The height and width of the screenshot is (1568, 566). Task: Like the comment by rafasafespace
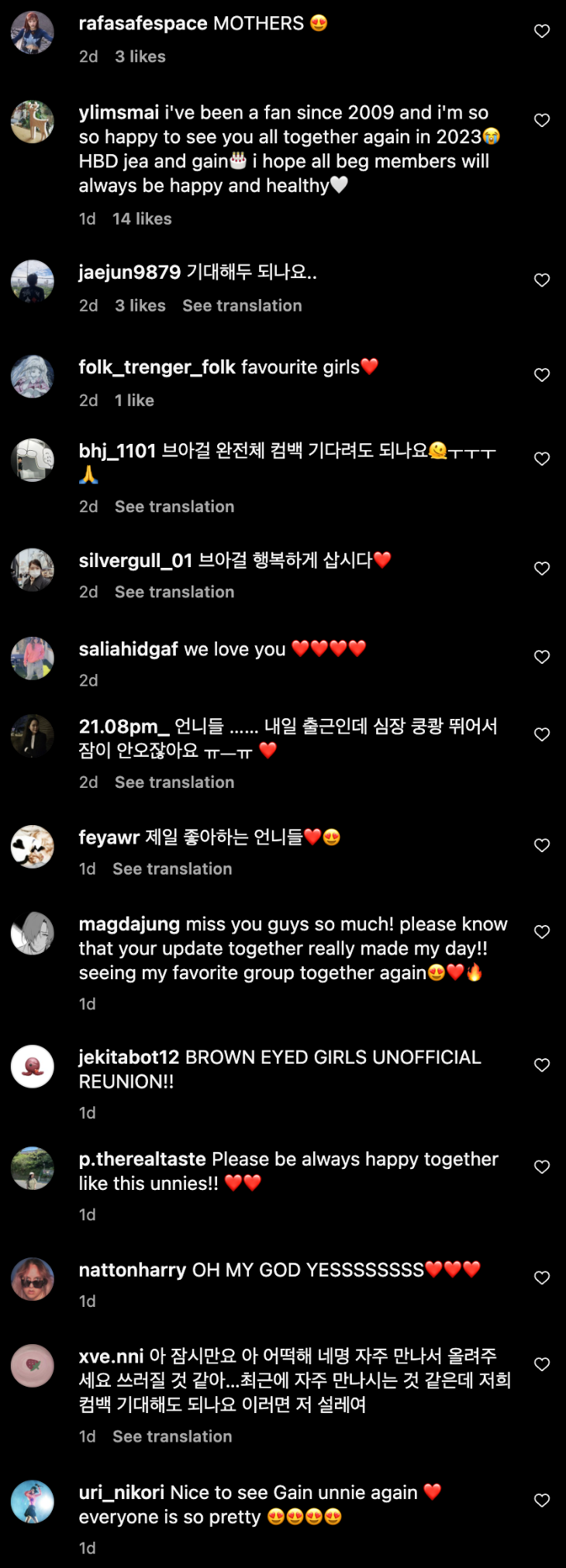pyautogui.click(x=542, y=31)
